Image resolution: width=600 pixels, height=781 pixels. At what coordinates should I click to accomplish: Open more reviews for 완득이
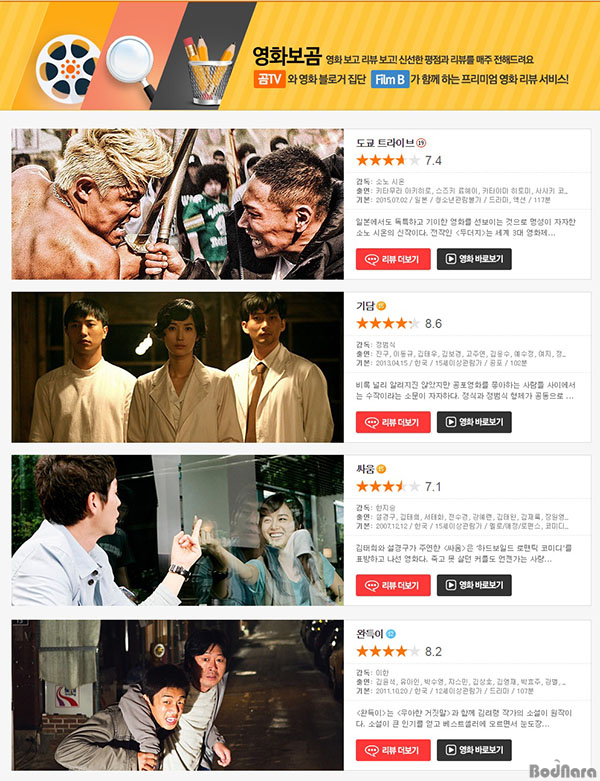pos(393,749)
